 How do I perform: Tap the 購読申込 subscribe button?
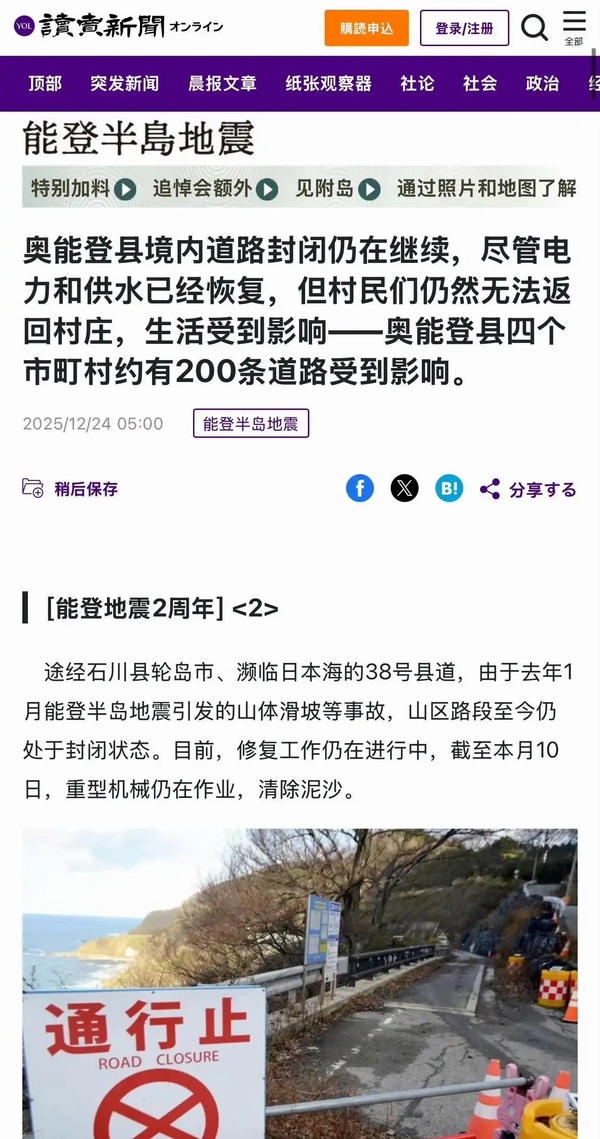coord(366,28)
